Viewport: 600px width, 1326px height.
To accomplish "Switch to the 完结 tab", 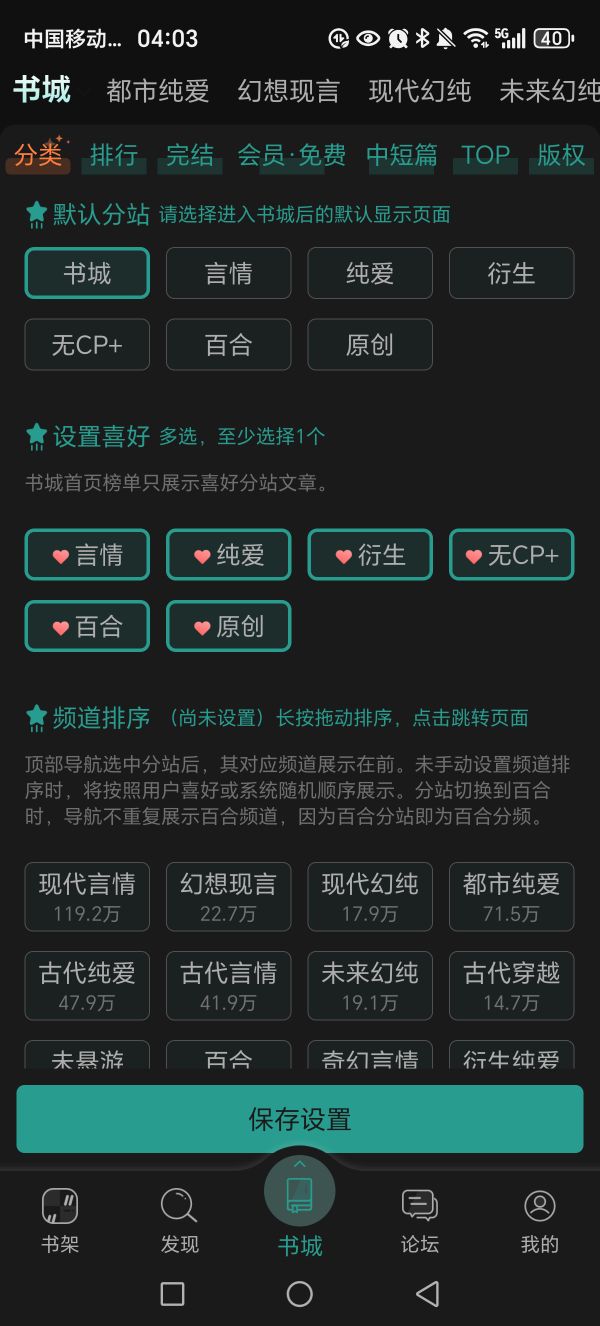I will coord(190,155).
